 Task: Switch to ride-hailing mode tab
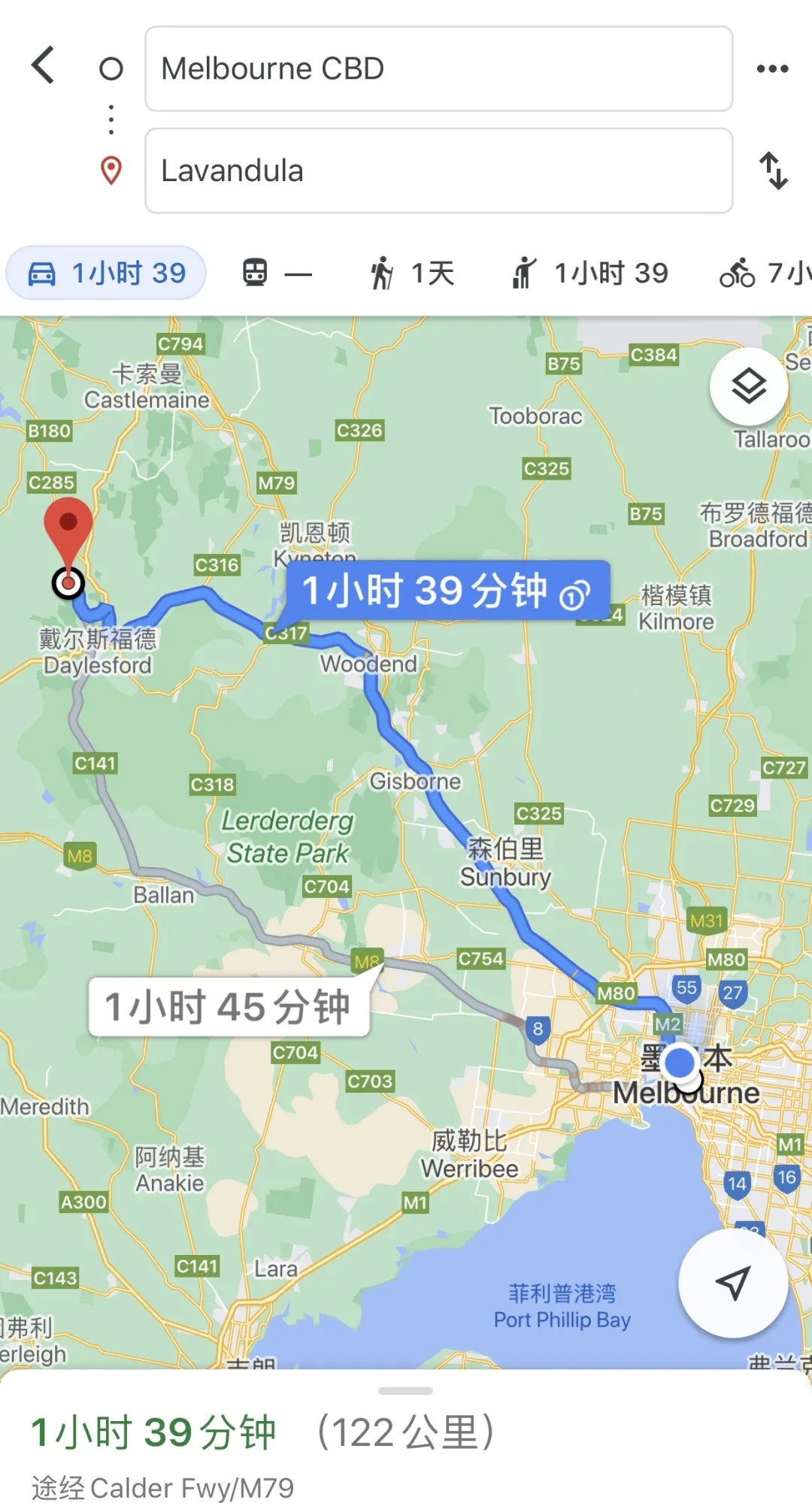589,273
